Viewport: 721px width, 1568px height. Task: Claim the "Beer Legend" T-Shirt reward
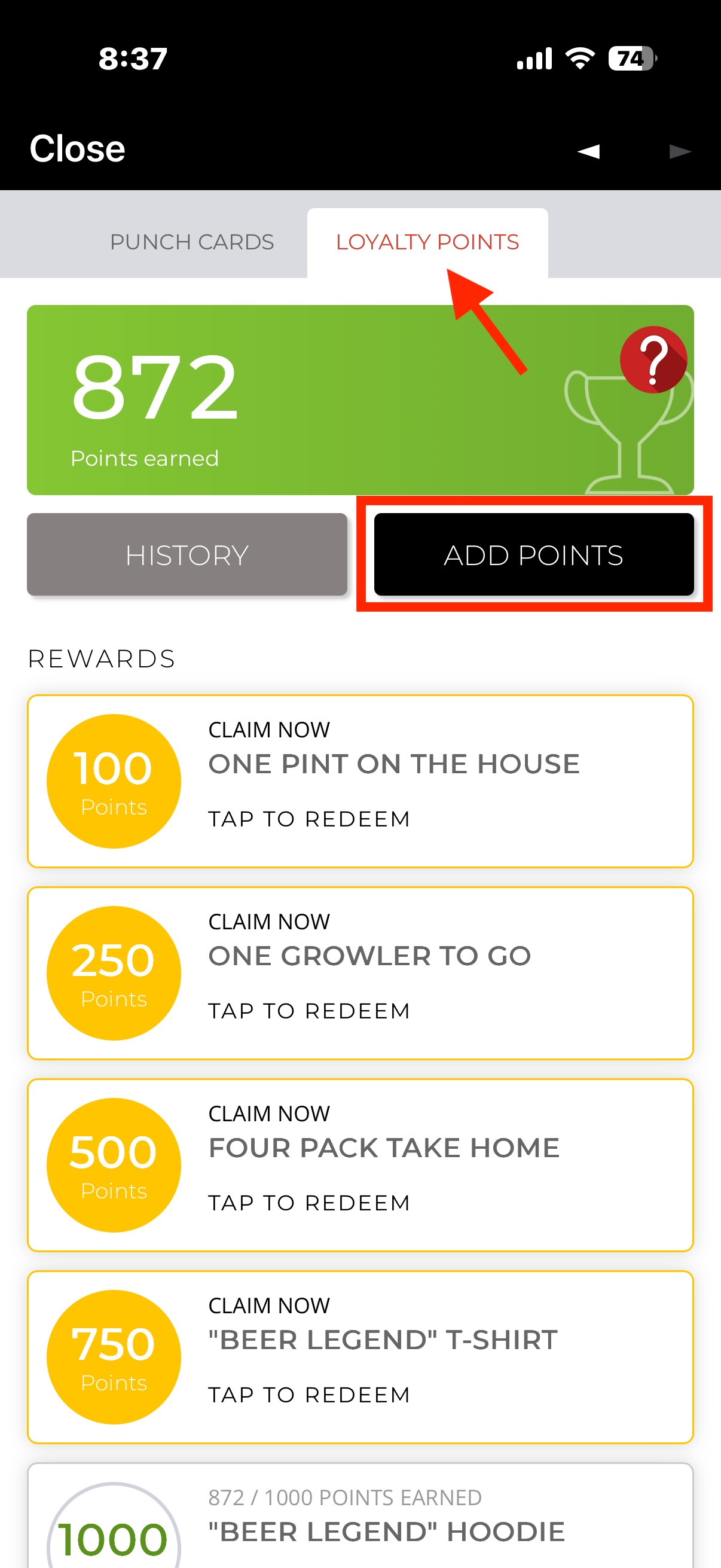point(360,1356)
